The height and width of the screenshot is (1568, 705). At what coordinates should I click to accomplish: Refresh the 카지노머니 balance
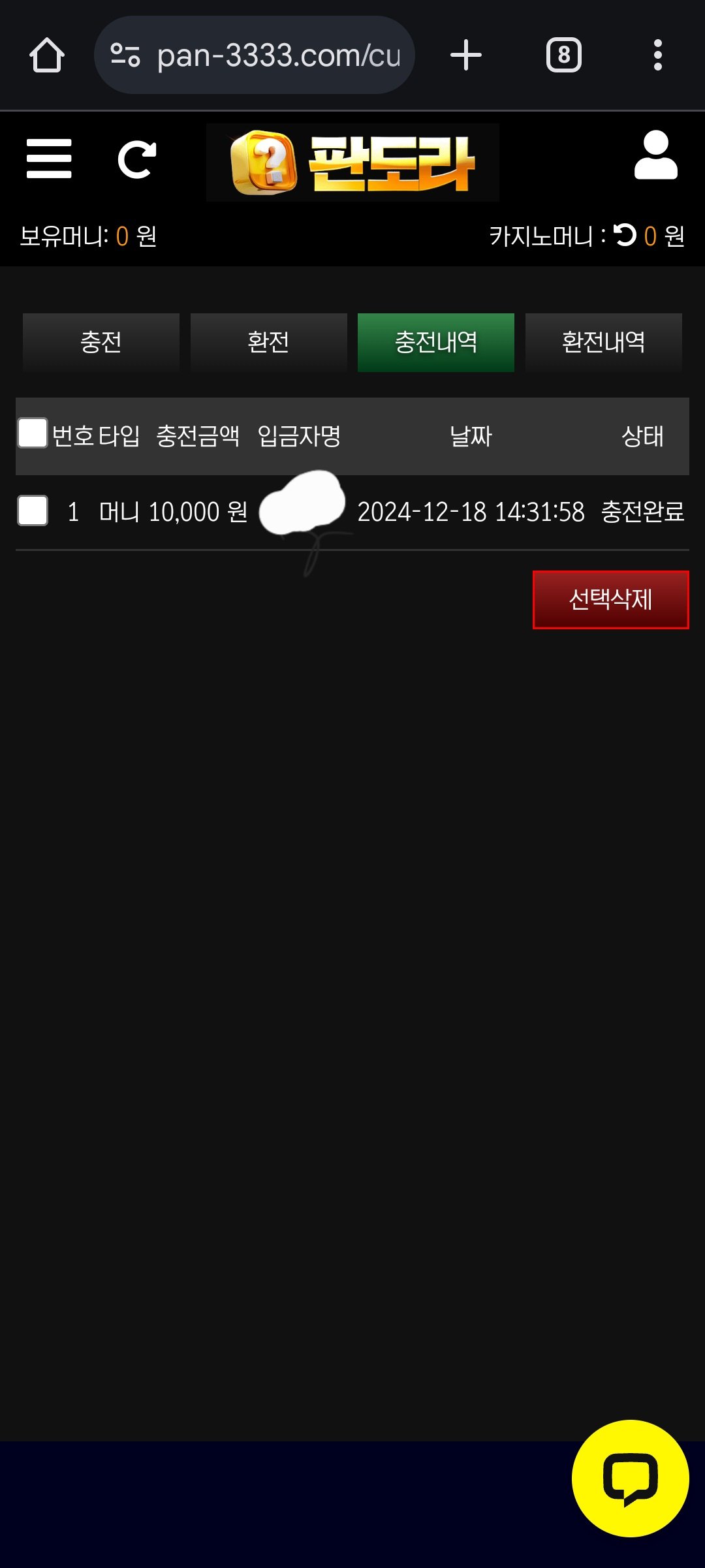pyautogui.click(x=625, y=235)
